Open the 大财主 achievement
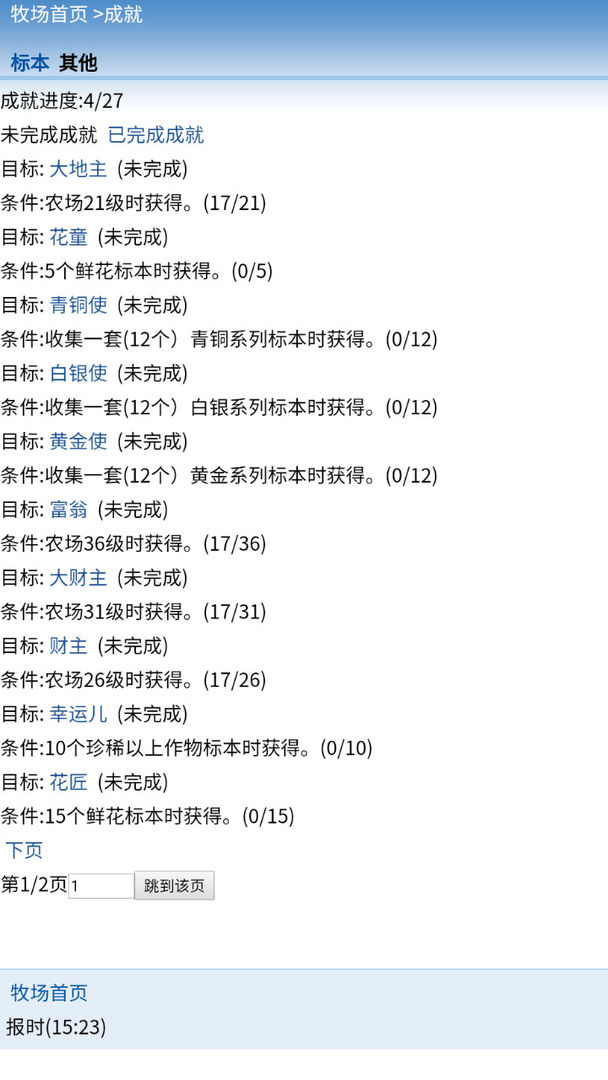 tap(78, 577)
